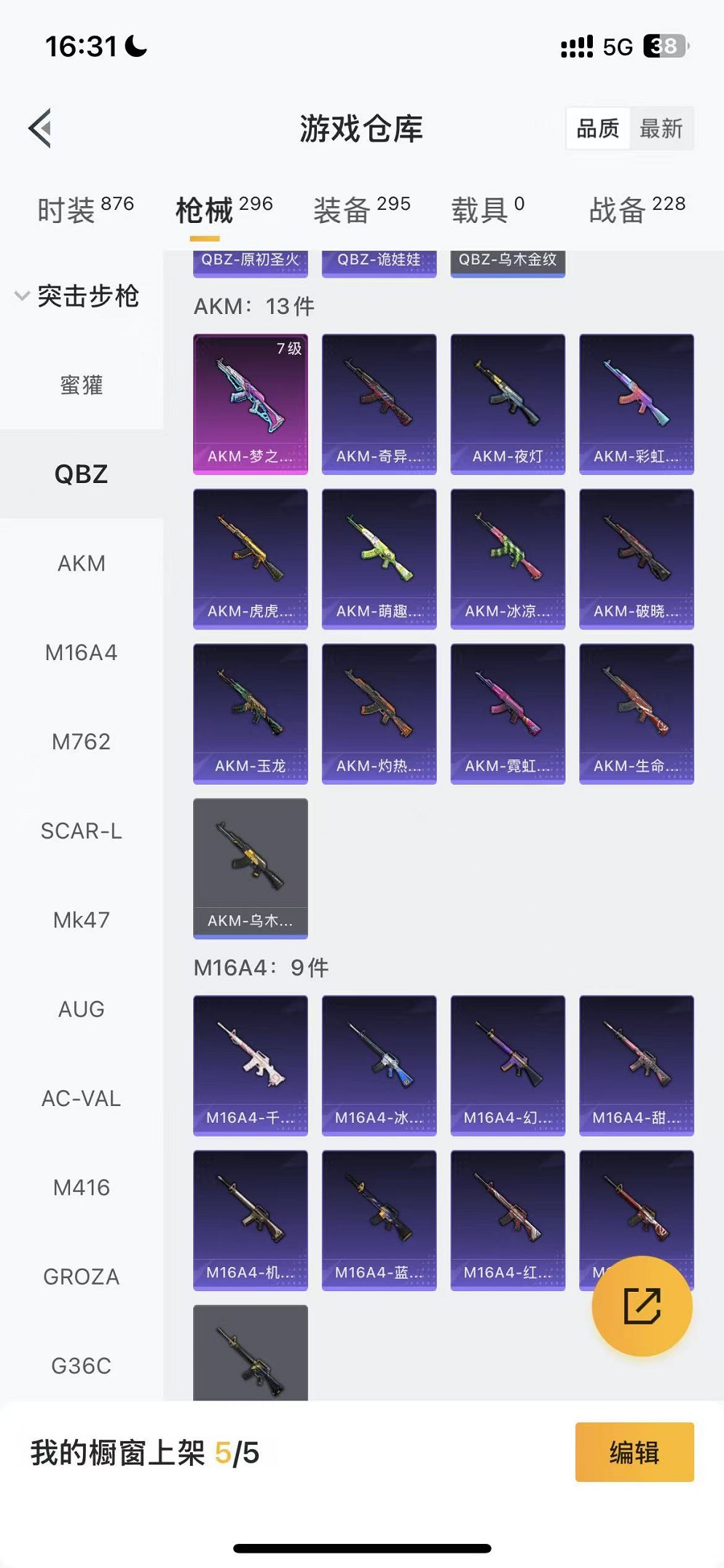
Task: Open the AKM-玉龙 skin card
Action: tap(251, 713)
